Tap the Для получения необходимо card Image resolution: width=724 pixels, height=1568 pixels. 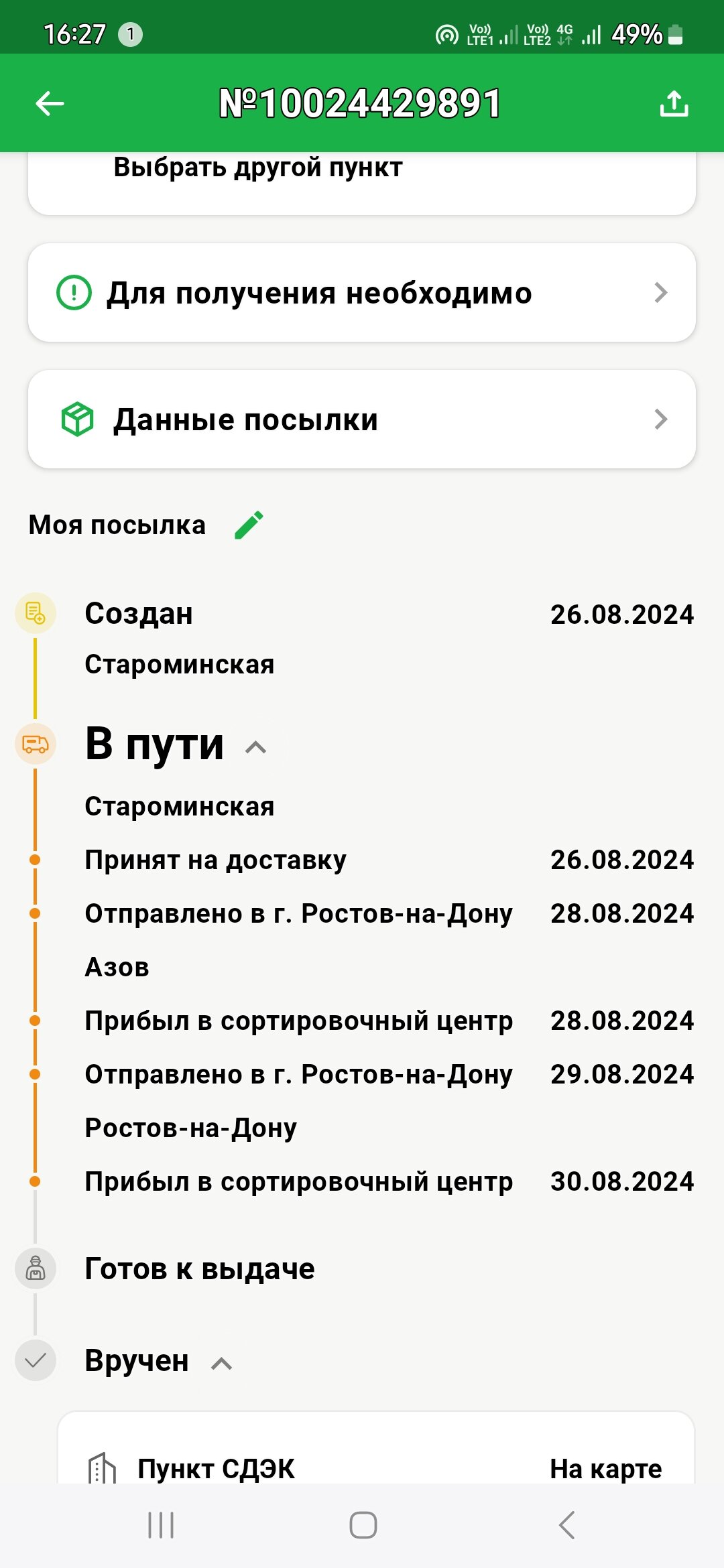tap(362, 293)
